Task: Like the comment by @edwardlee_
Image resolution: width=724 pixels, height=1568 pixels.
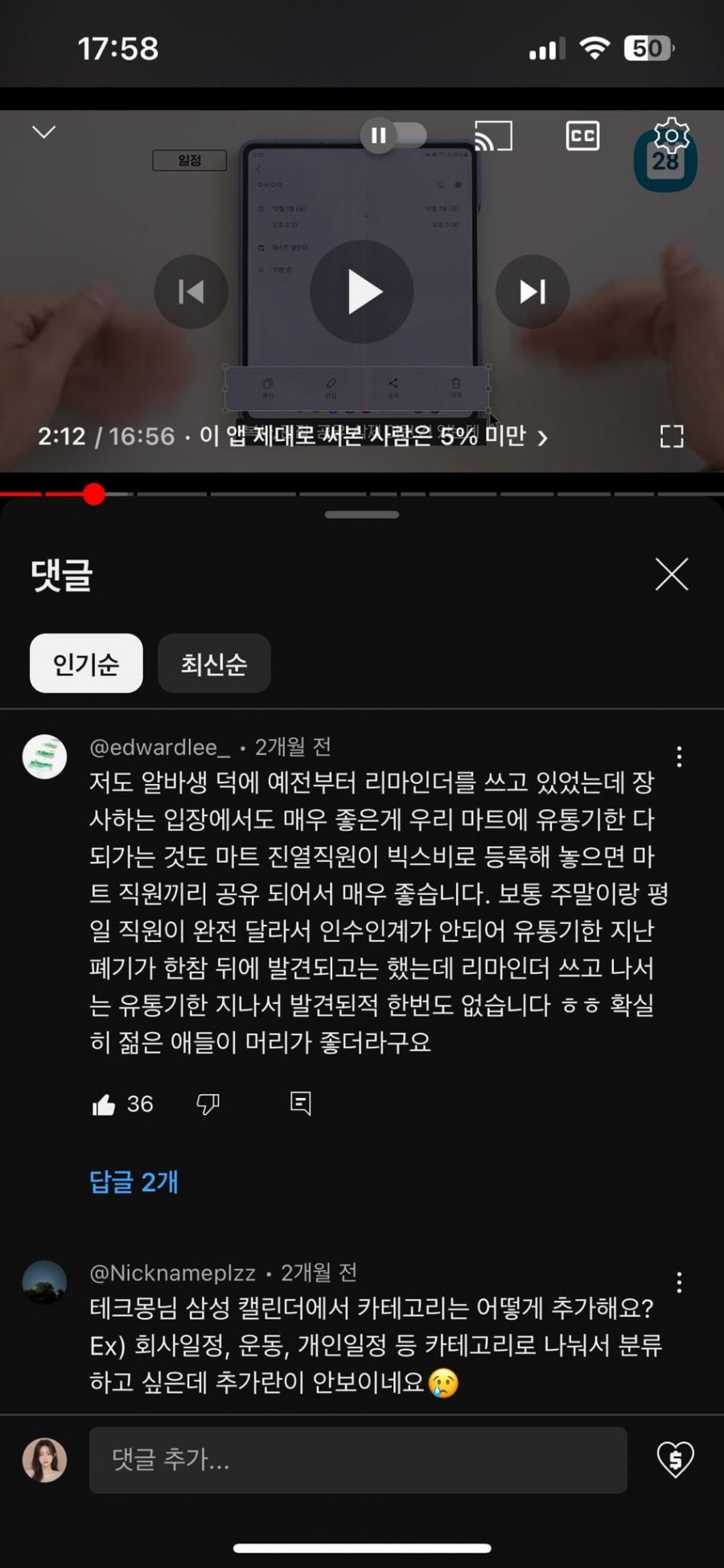Action: [x=105, y=1104]
